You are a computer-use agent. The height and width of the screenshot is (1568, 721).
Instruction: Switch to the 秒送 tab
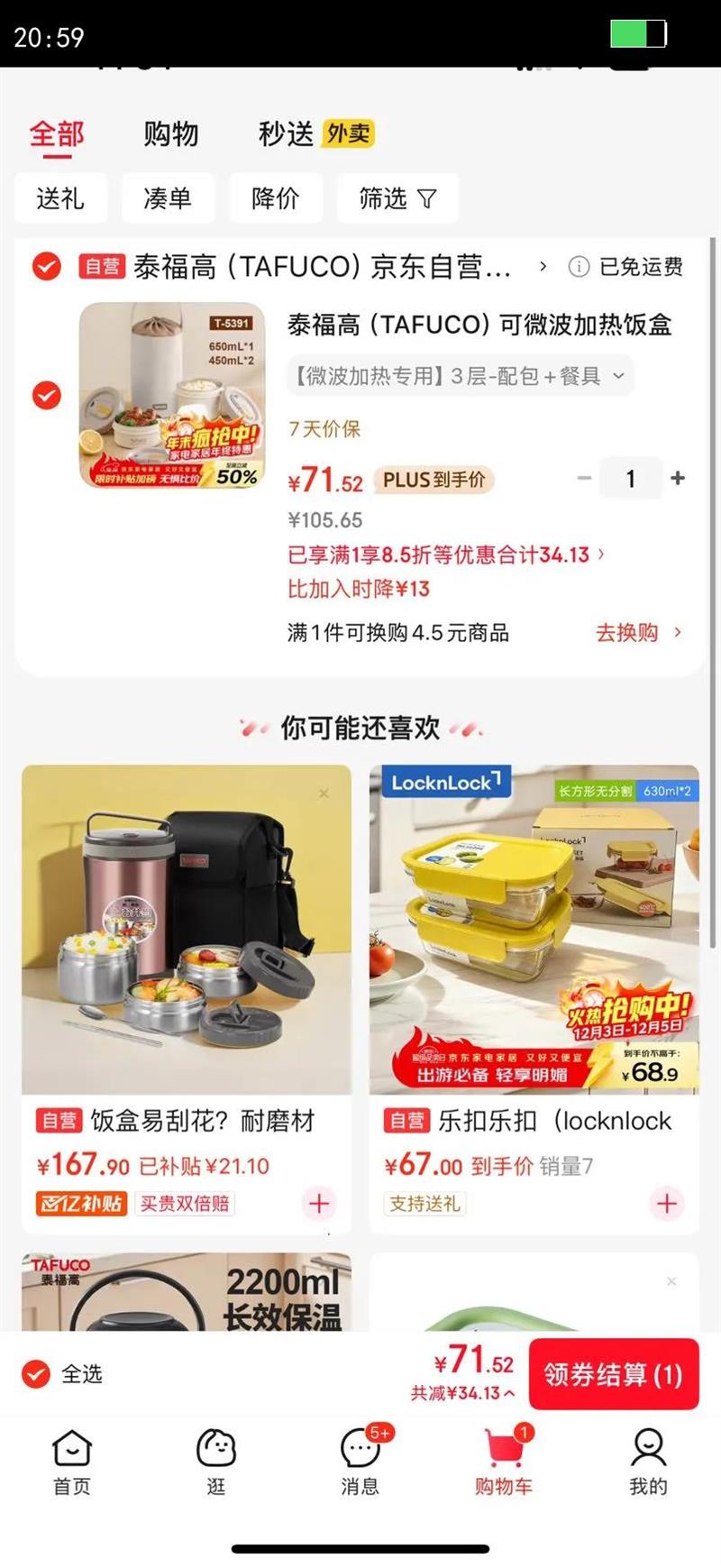point(315,134)
